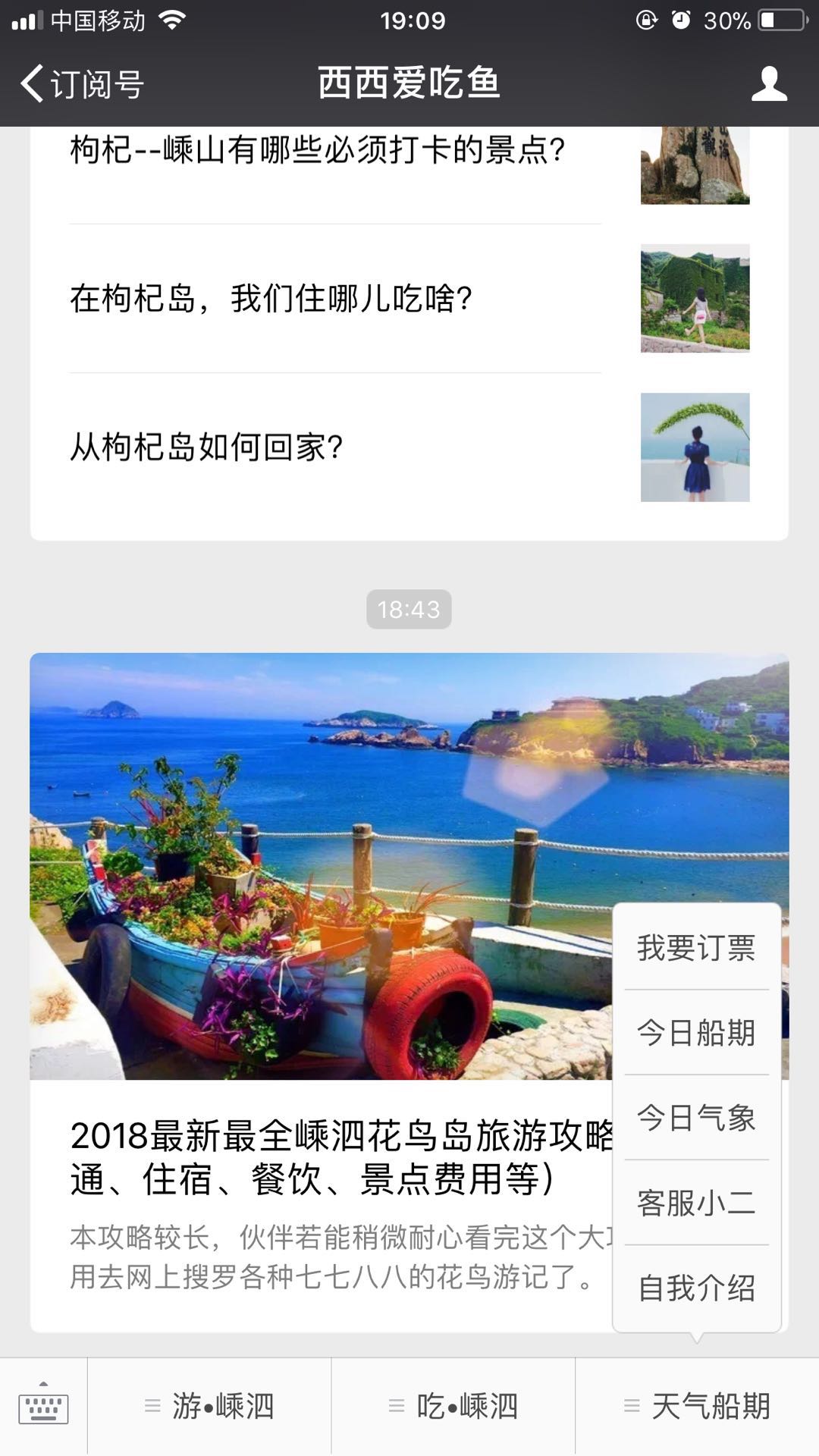Go back to 订阅号 list
This screenshot has width=819, height=1456.
pos(82,84)
